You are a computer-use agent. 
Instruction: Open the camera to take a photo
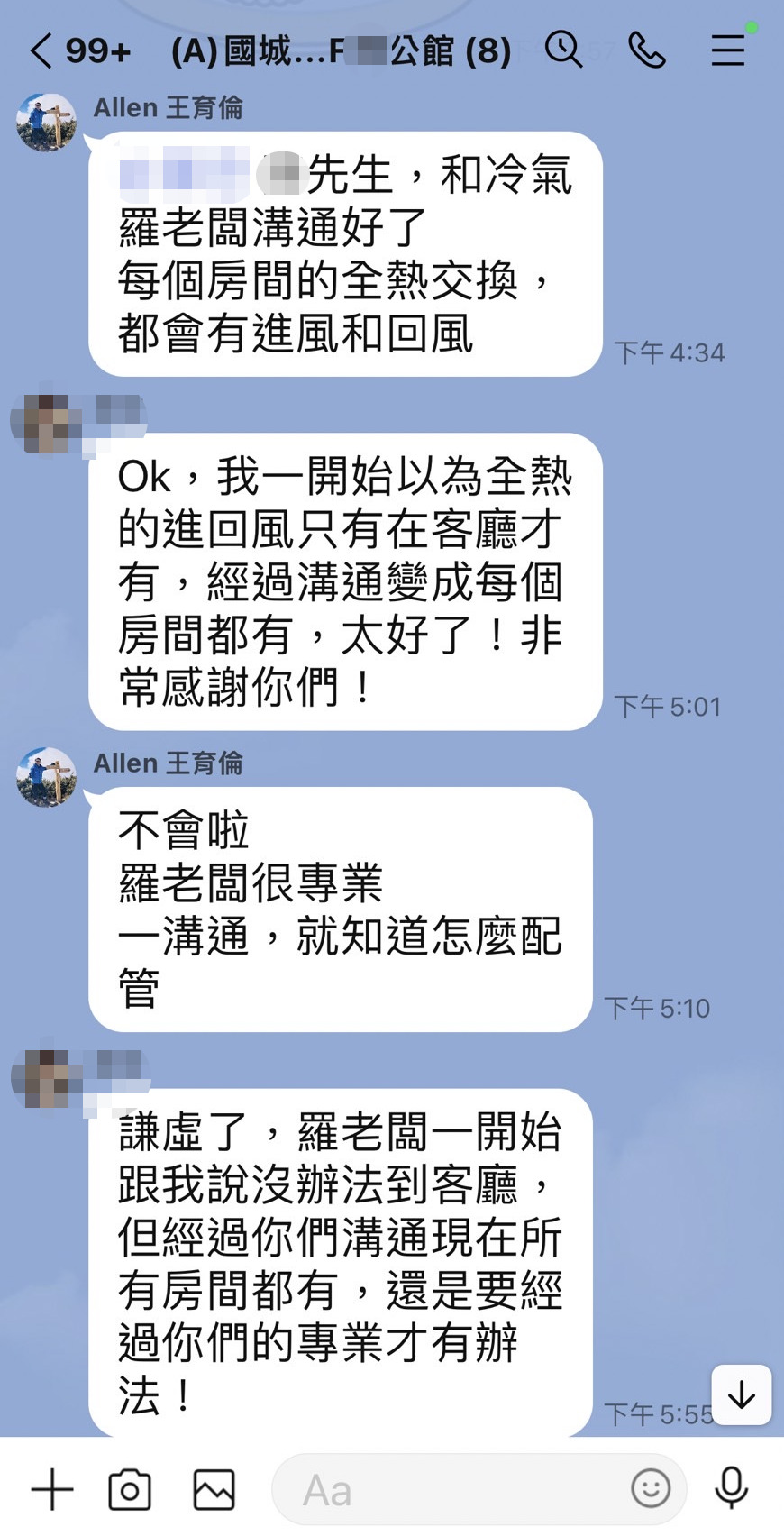tap(129, 1489)
